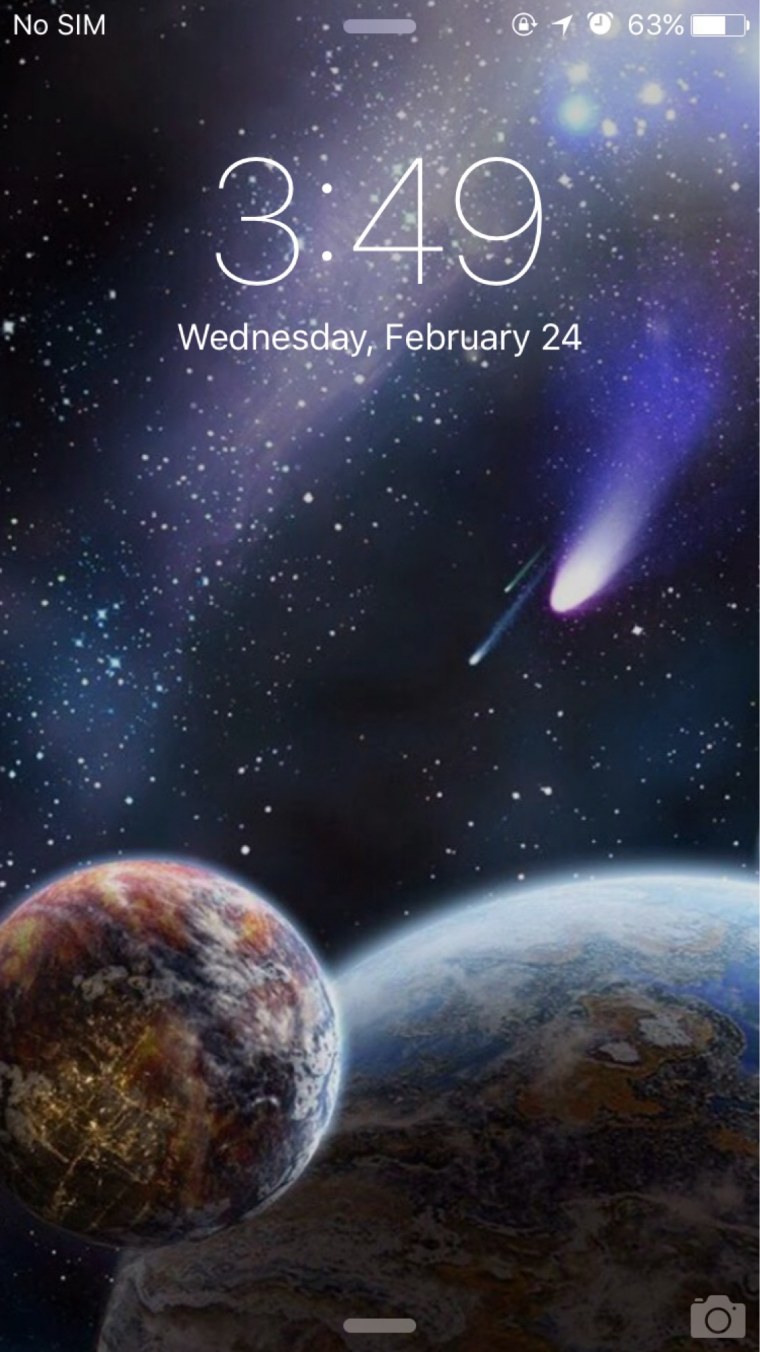Screen dimensions: 760x1352
Task: Tap the Control Center grabber handle
Action: [x=379, y=1325]
